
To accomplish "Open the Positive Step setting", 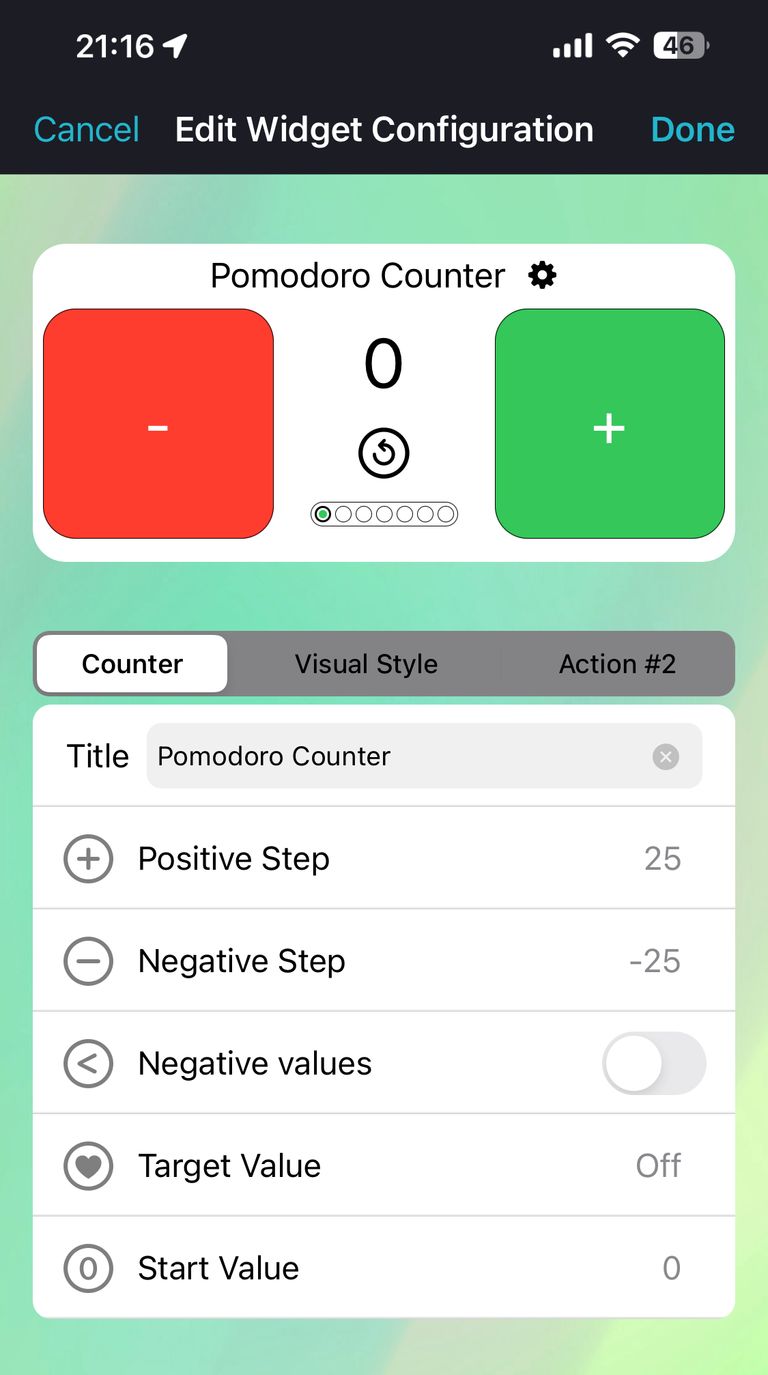I will [x=384, y=858].
